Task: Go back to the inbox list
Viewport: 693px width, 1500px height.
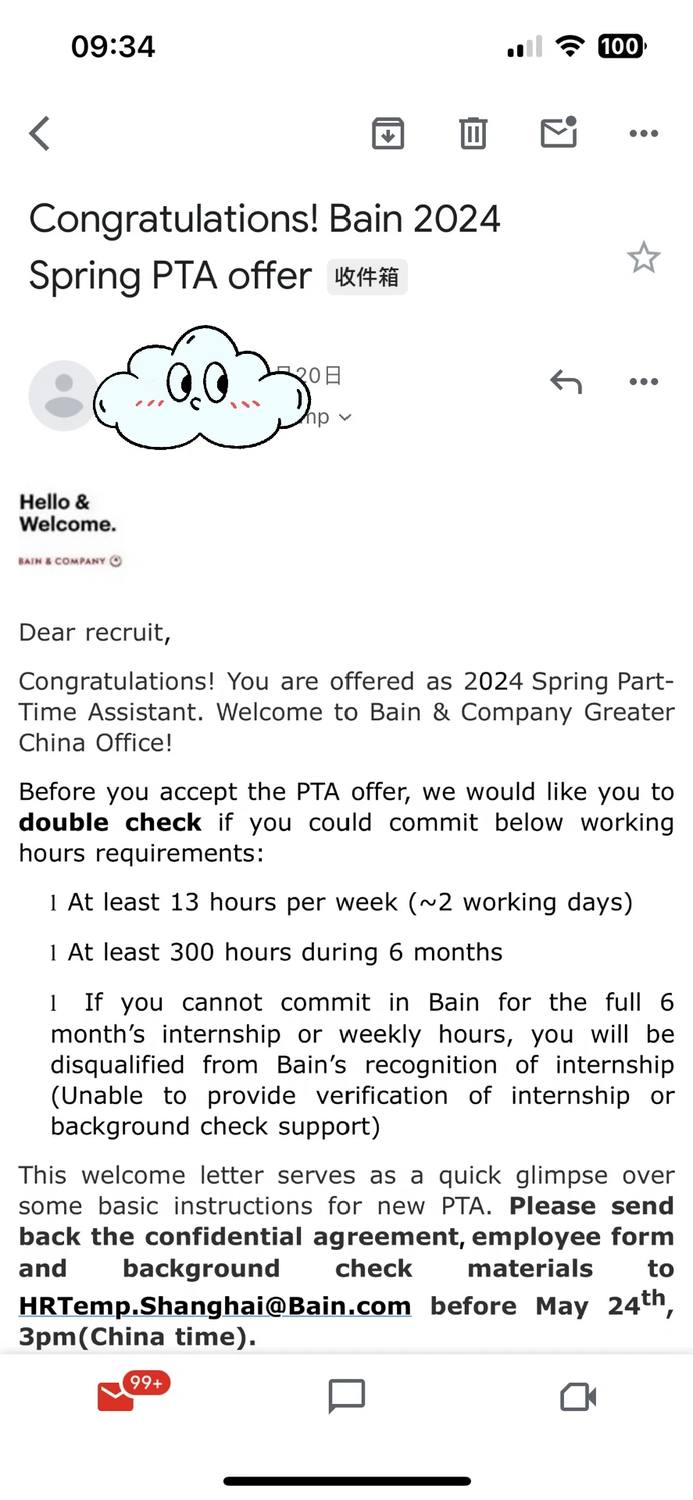Action: [x=40, y=133]
